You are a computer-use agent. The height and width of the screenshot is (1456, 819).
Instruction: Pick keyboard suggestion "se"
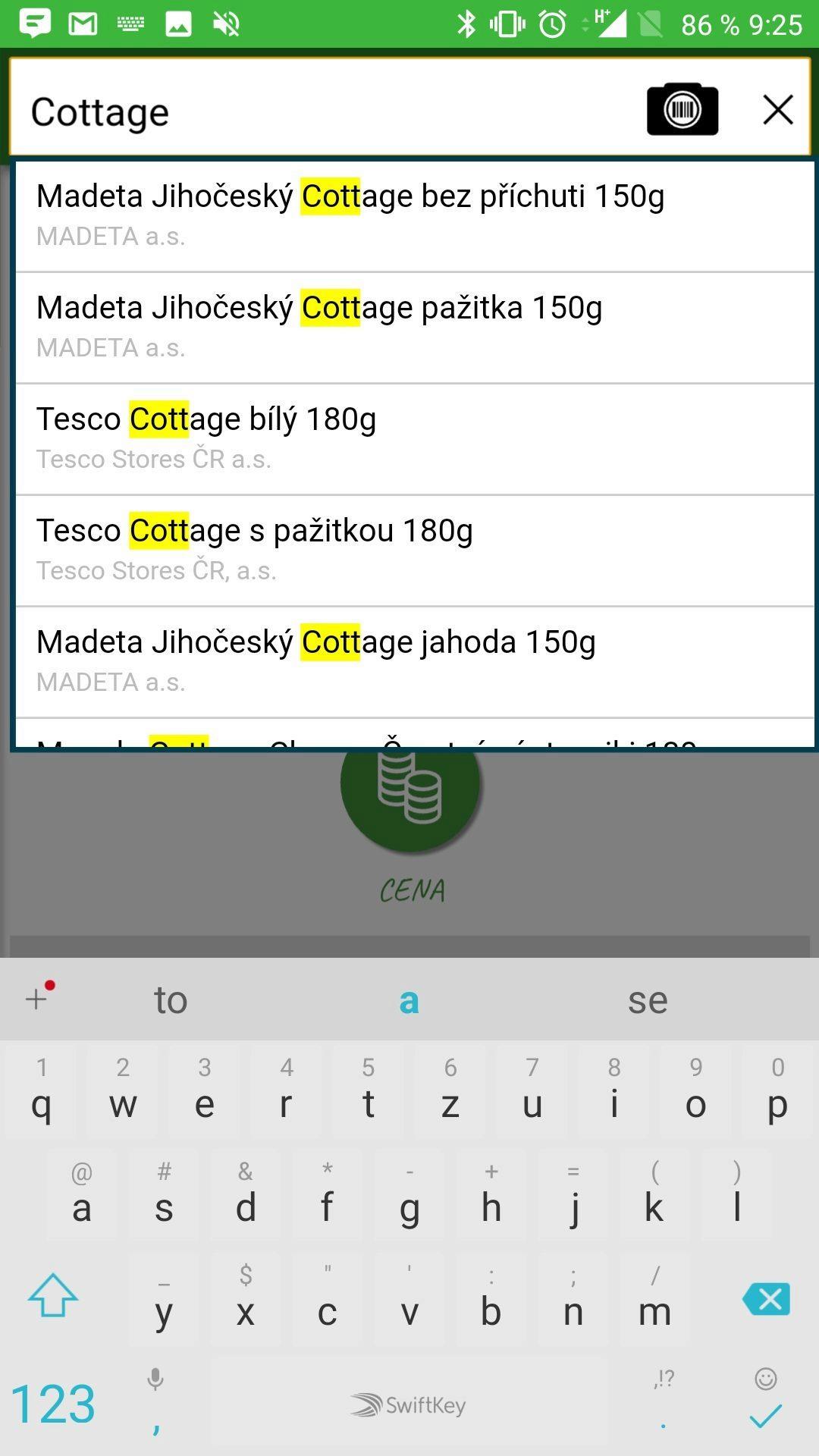[648, 999]
